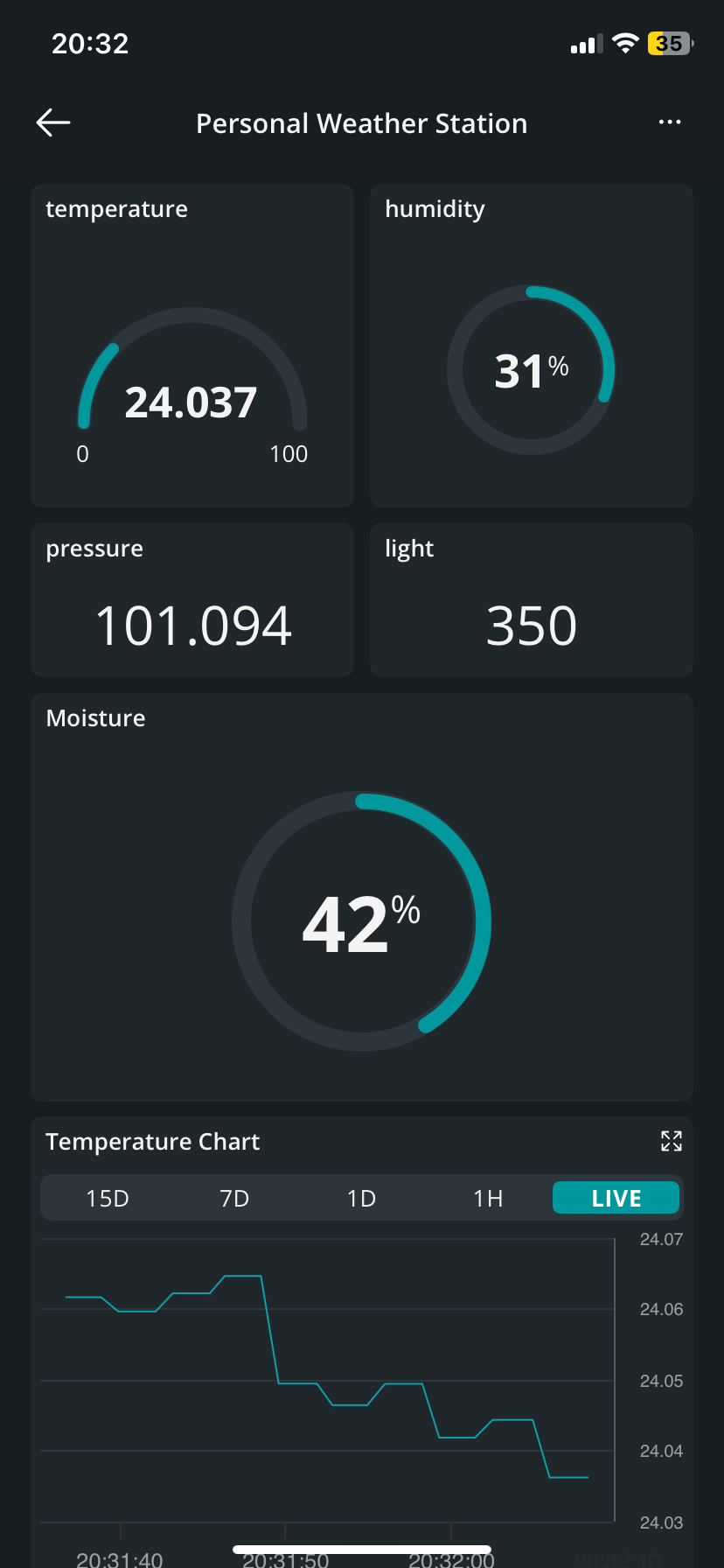Select the 7D chart range
Image resolution: width=724 pixels, height=1568 pixels.
[x=234, y=1198]
